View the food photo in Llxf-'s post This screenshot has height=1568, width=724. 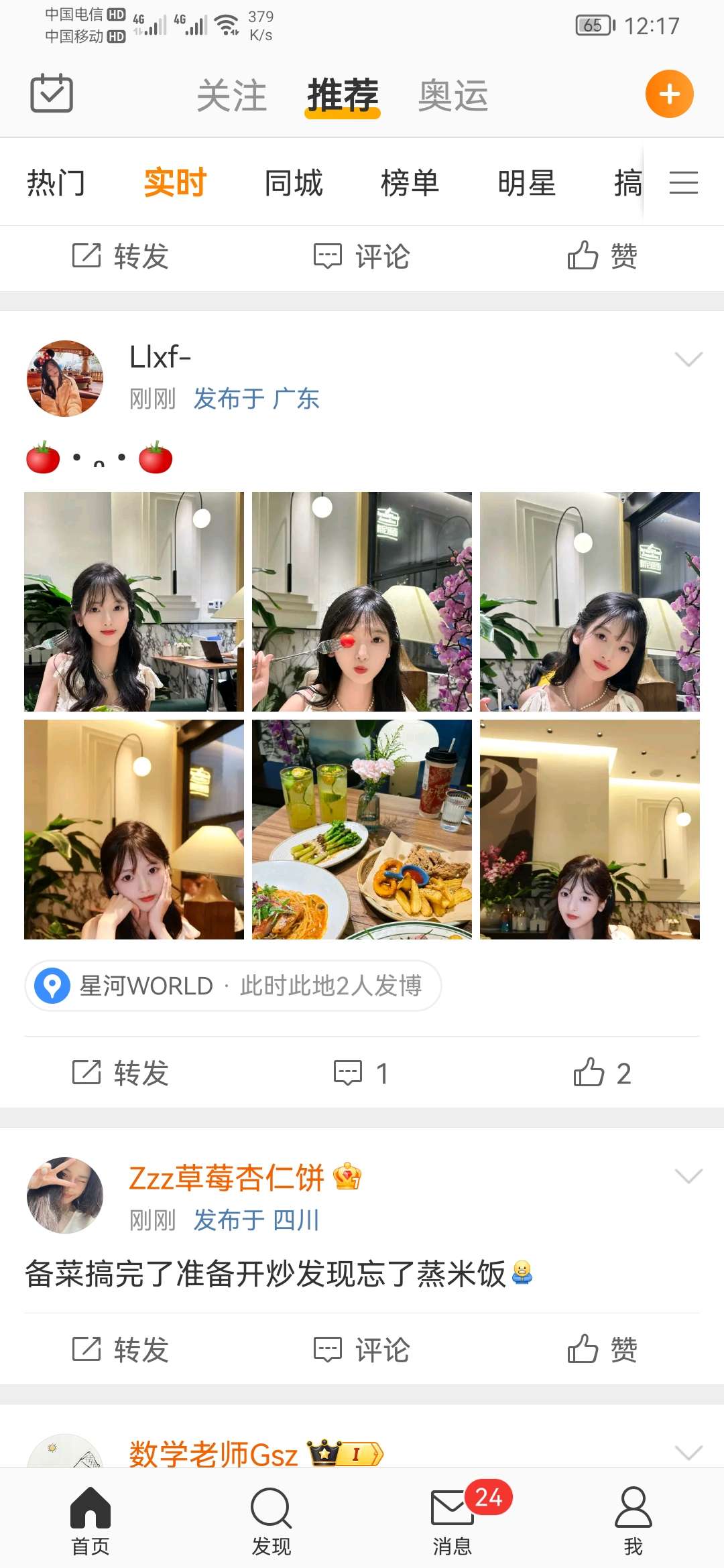pos(362,830)
